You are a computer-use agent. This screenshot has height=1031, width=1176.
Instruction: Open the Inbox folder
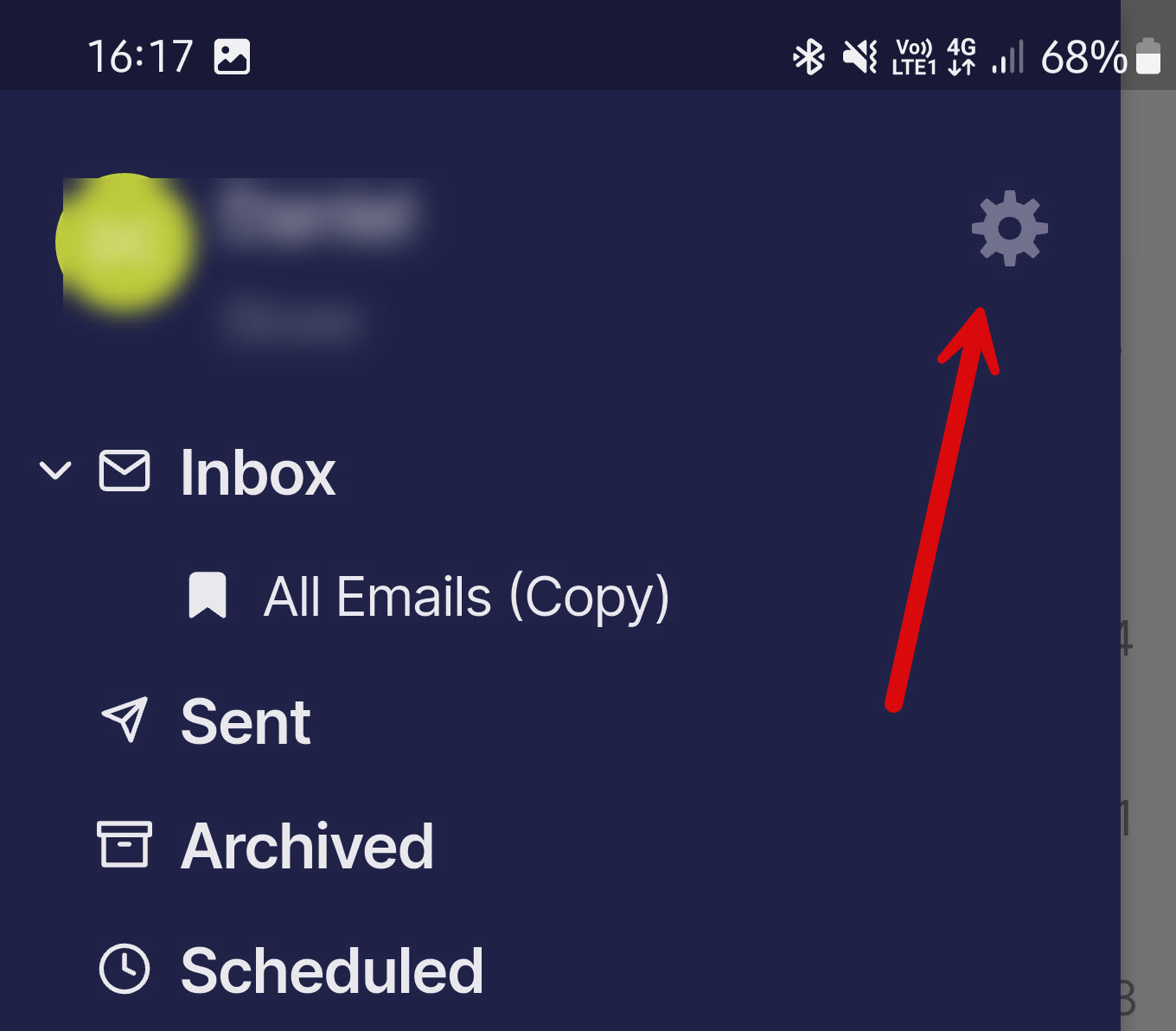tap(257, 473)
